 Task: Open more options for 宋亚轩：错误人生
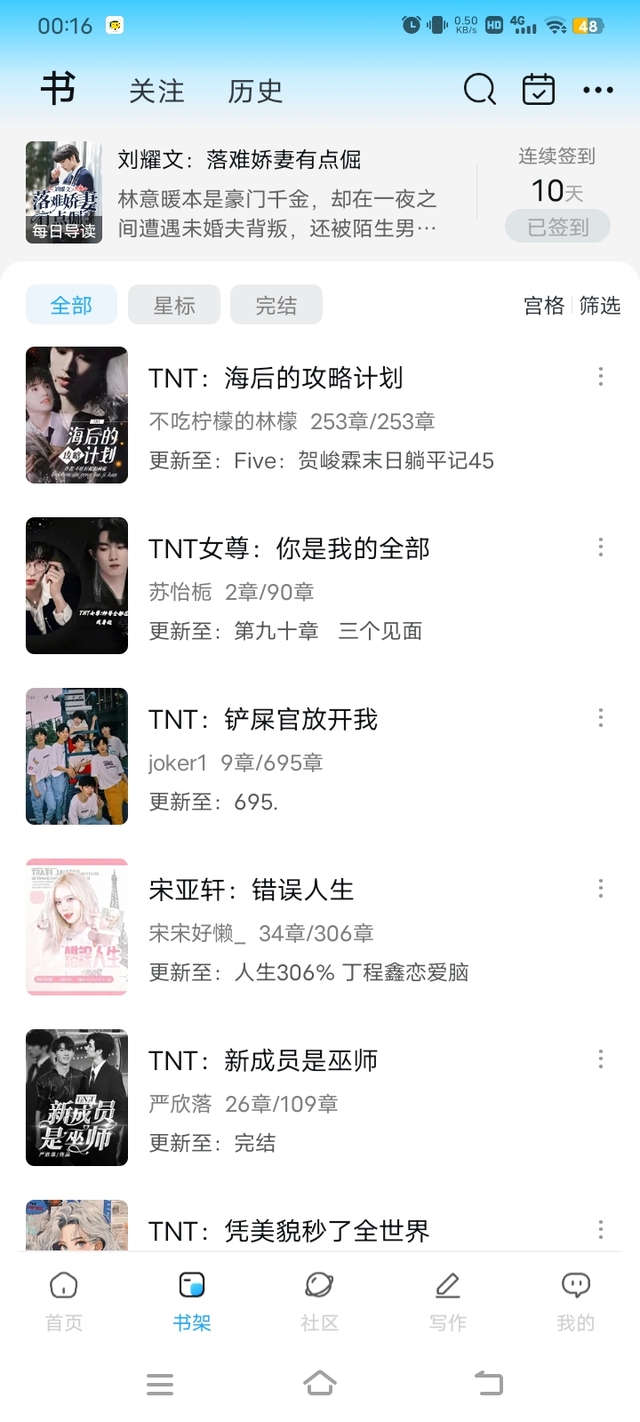tap(601, 888)
